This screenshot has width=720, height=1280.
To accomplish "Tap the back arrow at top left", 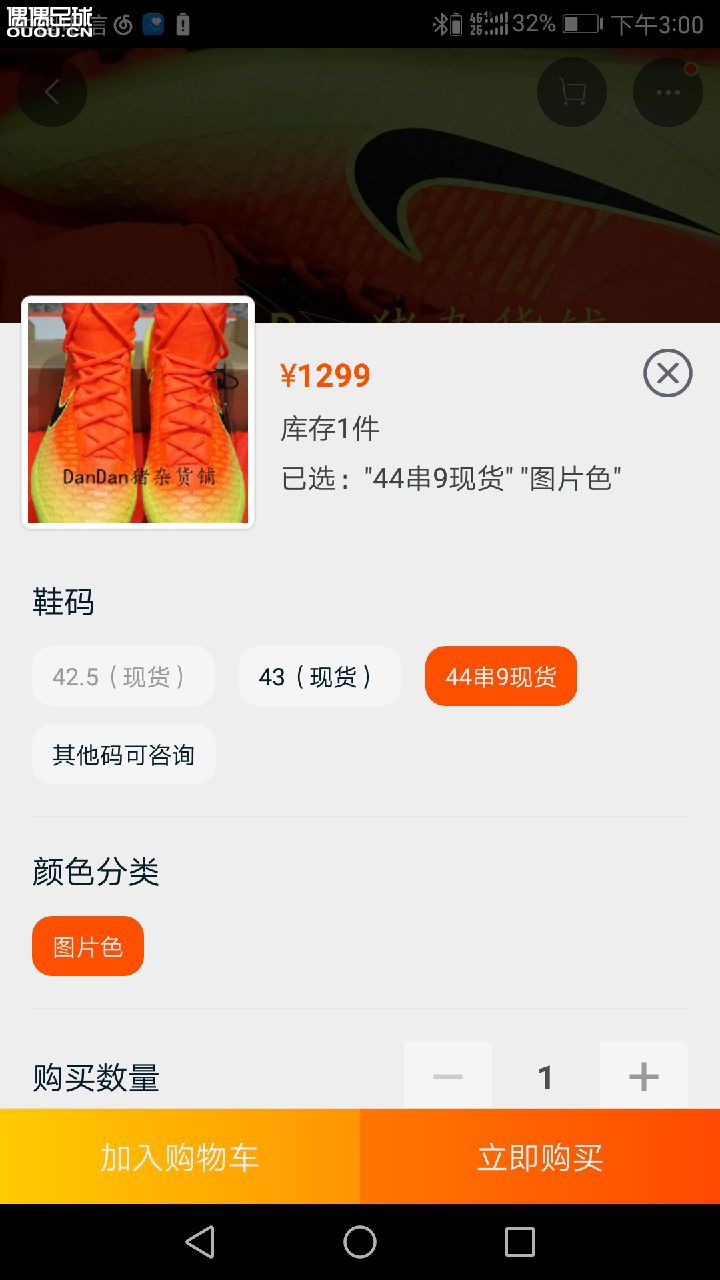I will [52, 92].
